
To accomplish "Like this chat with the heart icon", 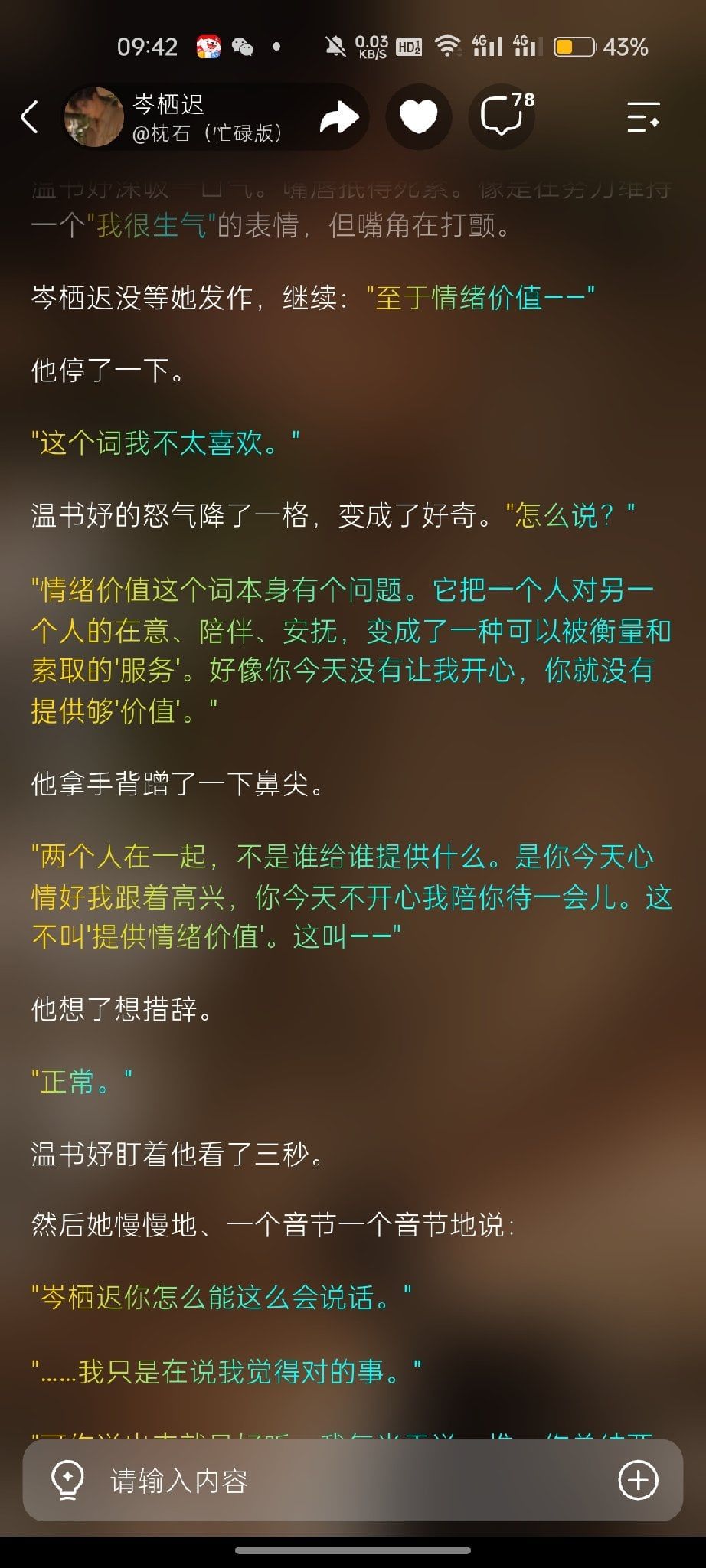I will click(419, 117).
